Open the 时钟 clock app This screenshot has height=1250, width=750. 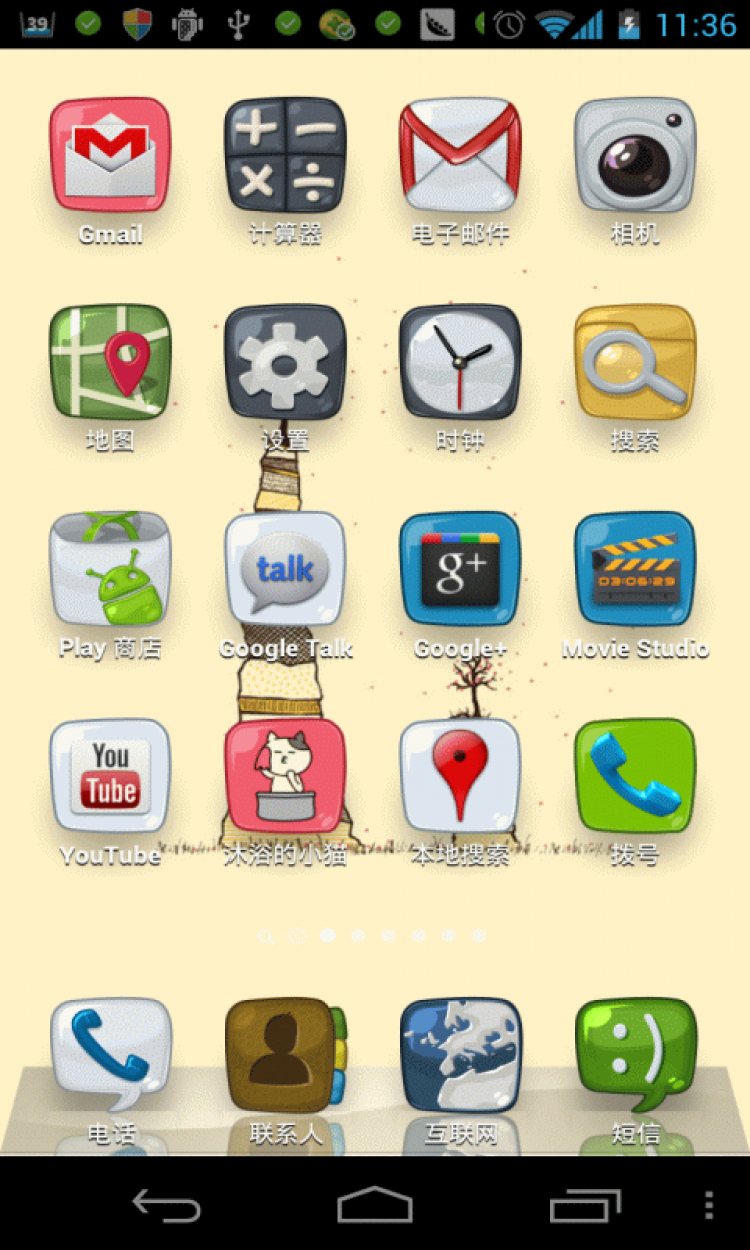[460, 362]
